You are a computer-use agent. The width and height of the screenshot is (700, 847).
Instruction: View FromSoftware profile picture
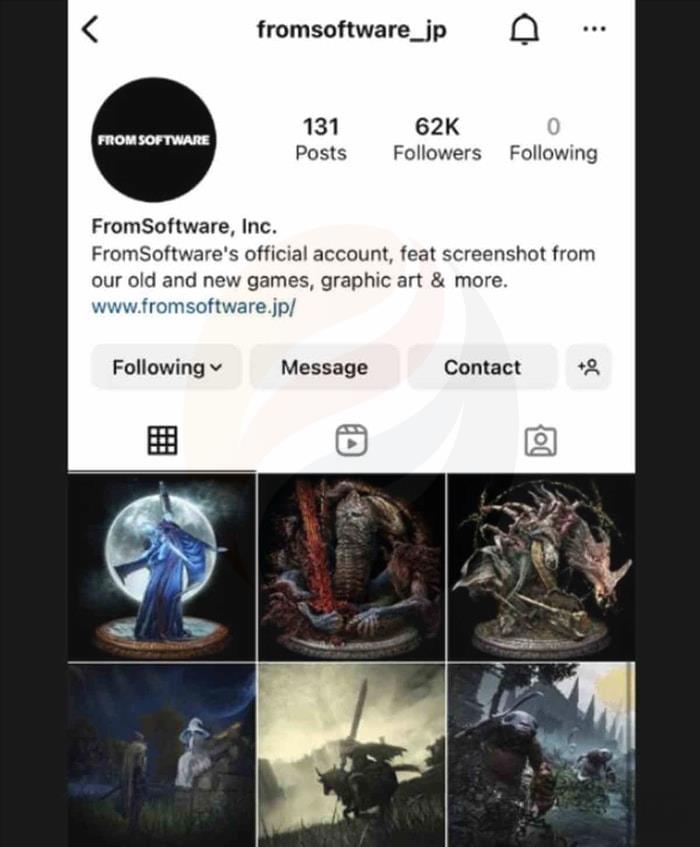[x=154, y=140]
